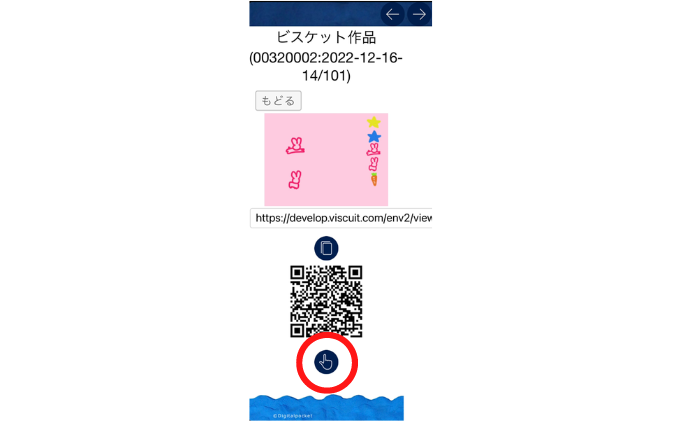Copy the artwork URL with the clipboard icon
682x421 pixels.
click(326, 248)
